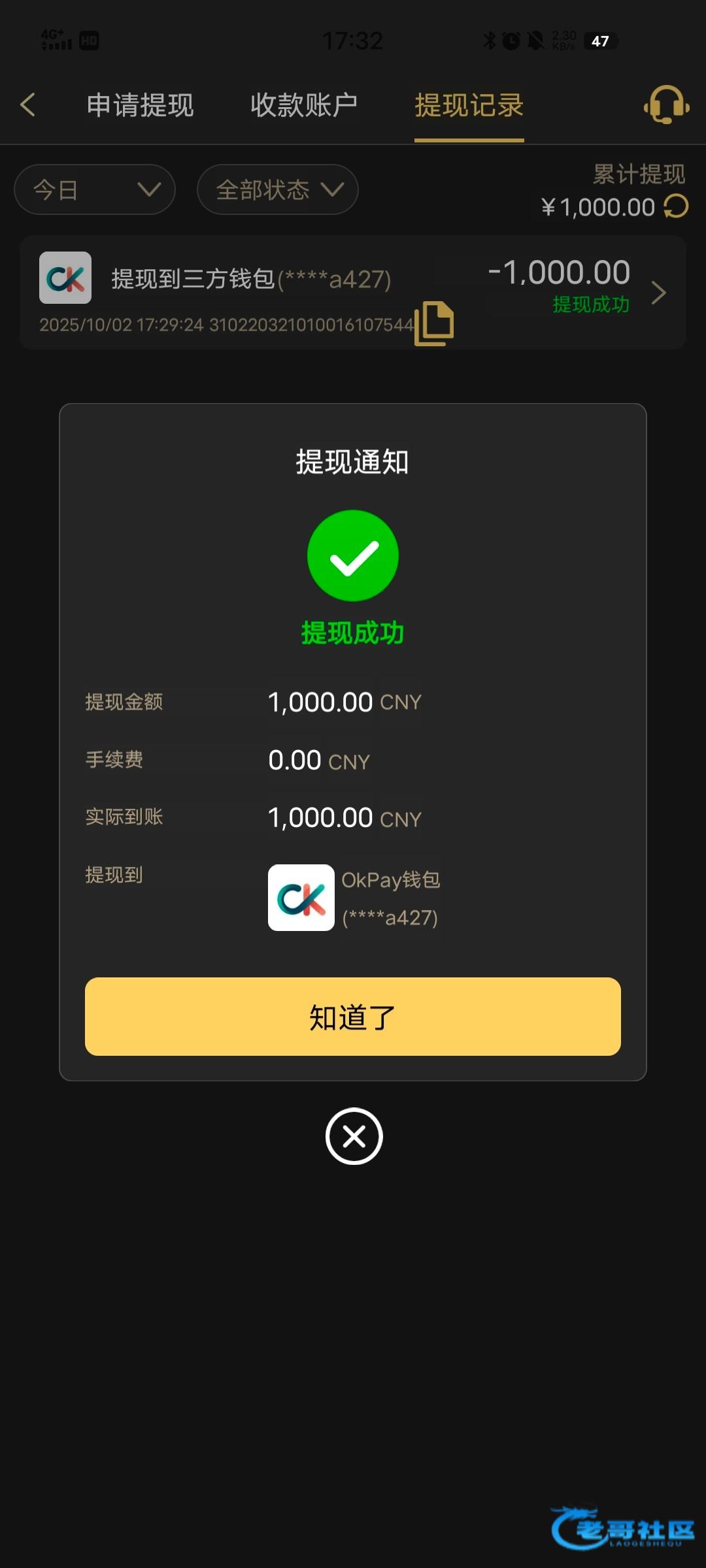706x1568 pixels.
Task: Select the 提现记录 tab
Action: point(469,105)
